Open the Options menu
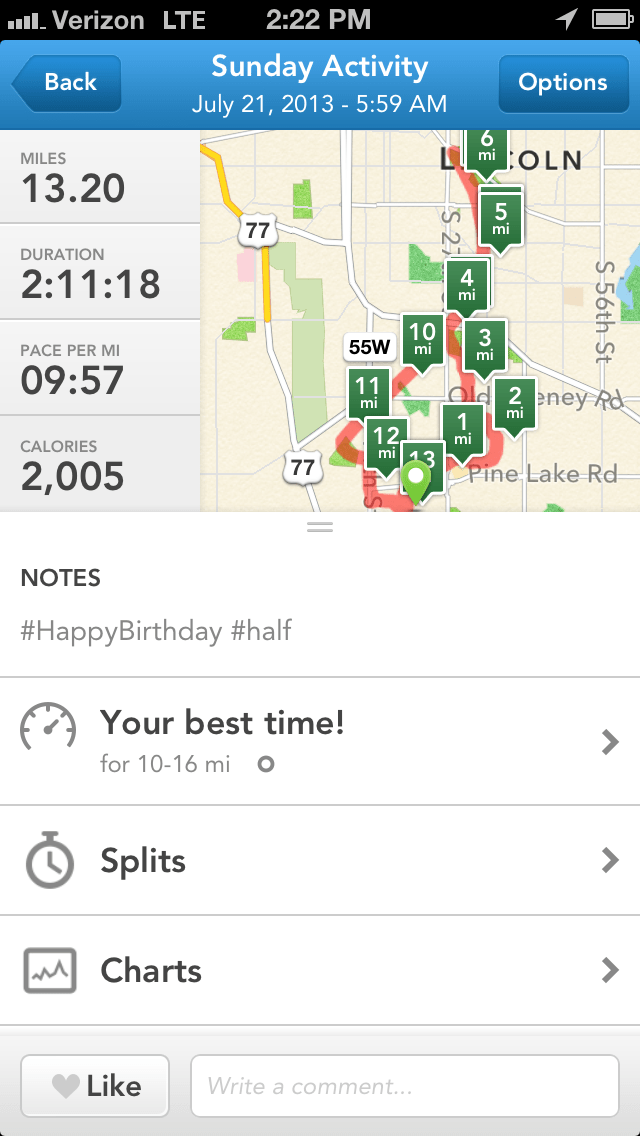Screen dimensions: 640x1136 pyautogui.click(x=562, y=83)
